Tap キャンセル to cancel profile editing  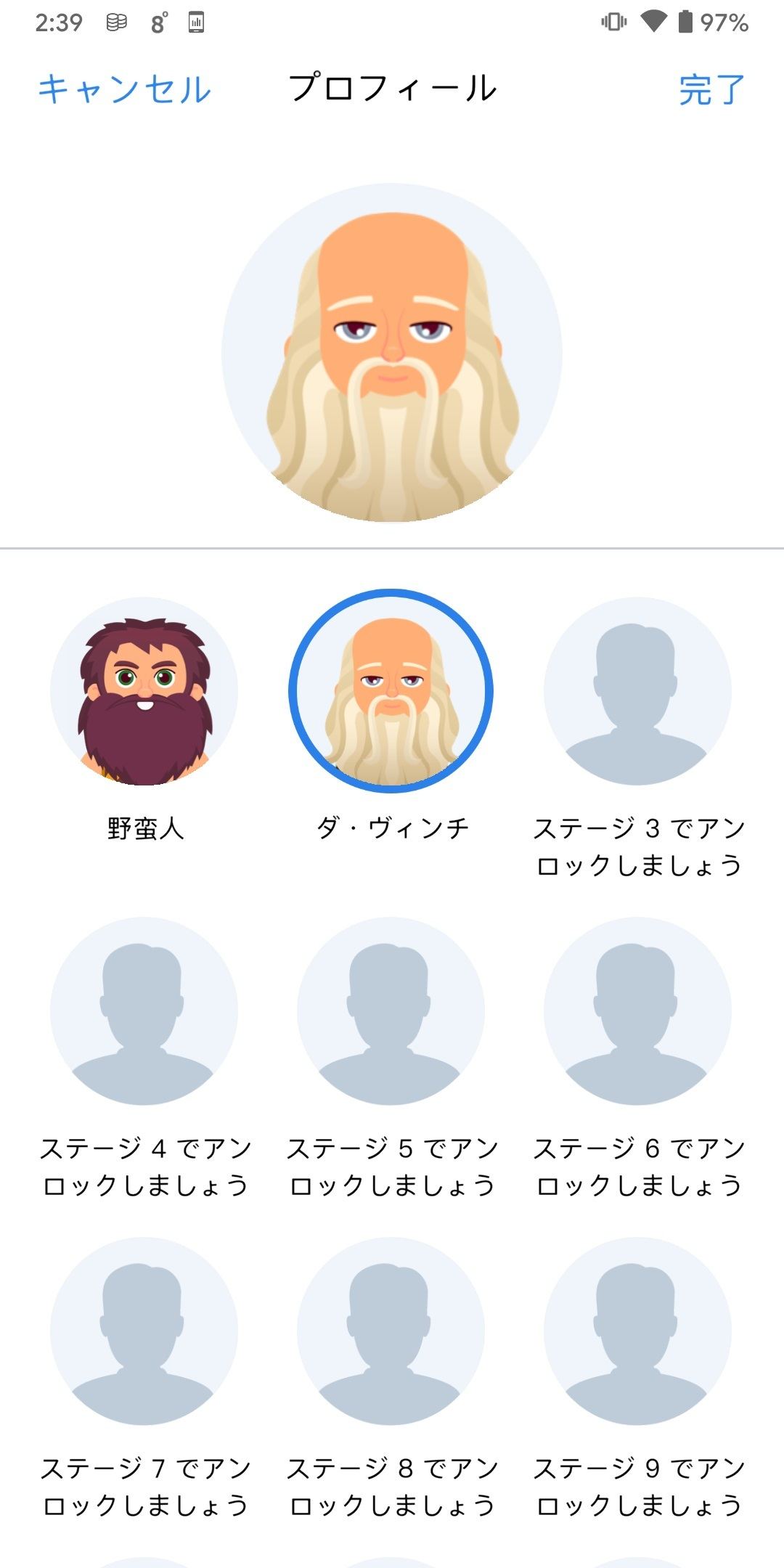[124, 89]
